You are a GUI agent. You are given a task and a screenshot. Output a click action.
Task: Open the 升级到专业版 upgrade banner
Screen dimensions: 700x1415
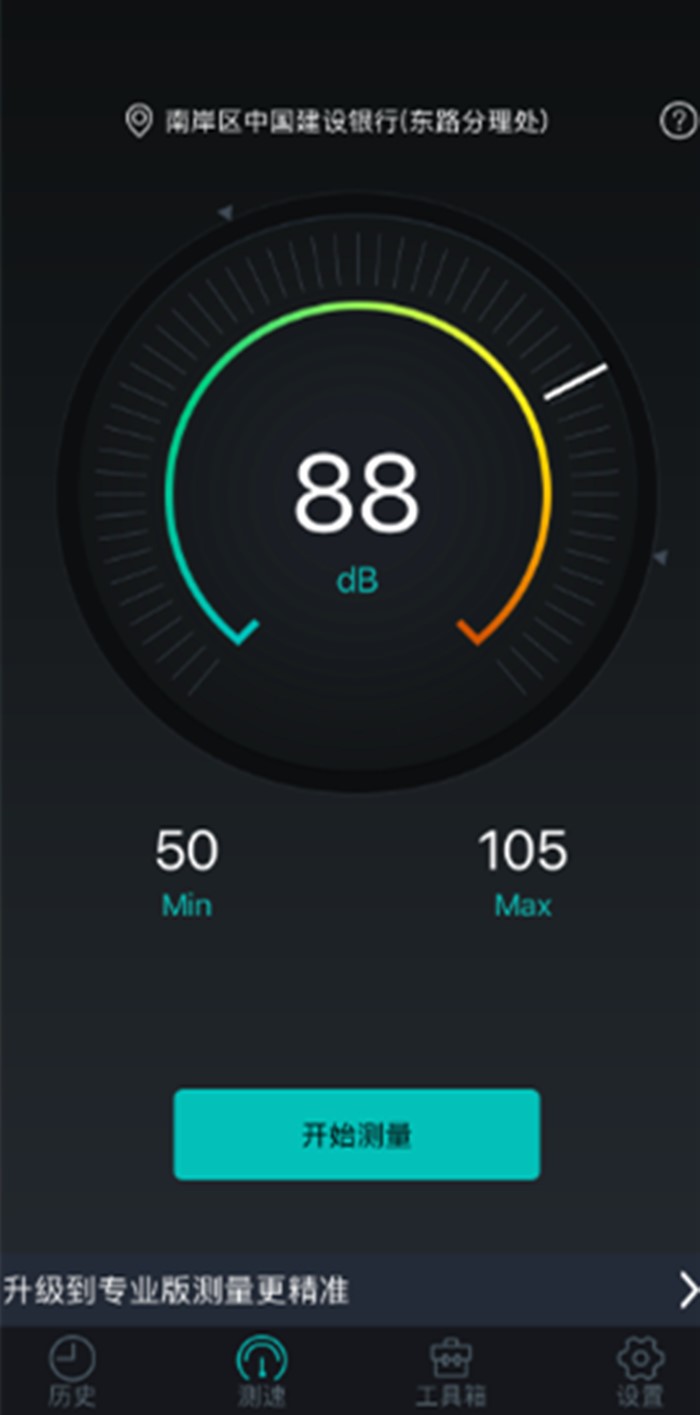coord(350,1290)
